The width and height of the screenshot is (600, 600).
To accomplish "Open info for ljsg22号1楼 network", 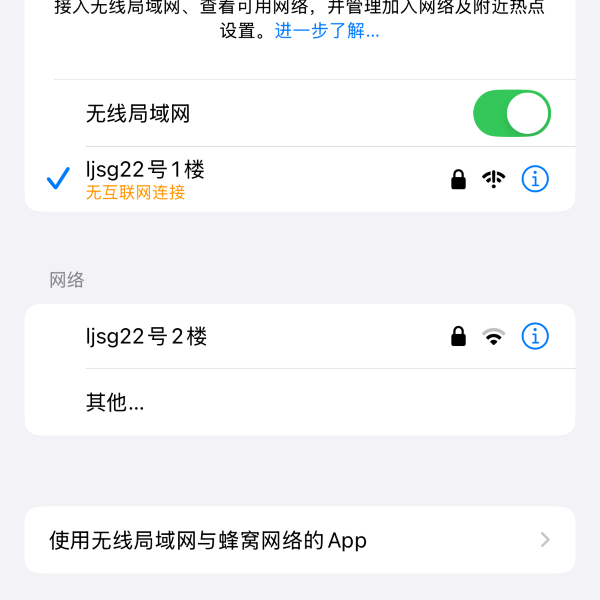I will 536,179.
